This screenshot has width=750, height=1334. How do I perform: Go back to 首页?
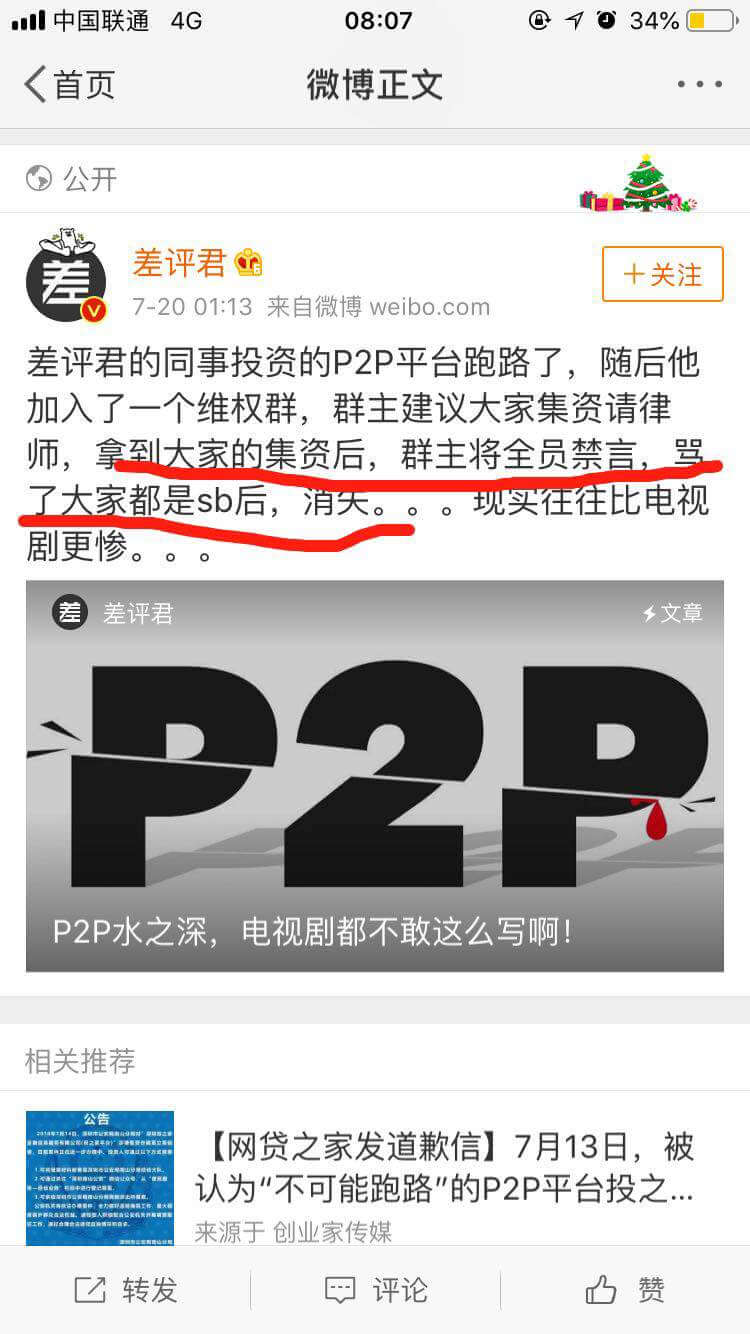pyautogui.click(x=70, y=85)
